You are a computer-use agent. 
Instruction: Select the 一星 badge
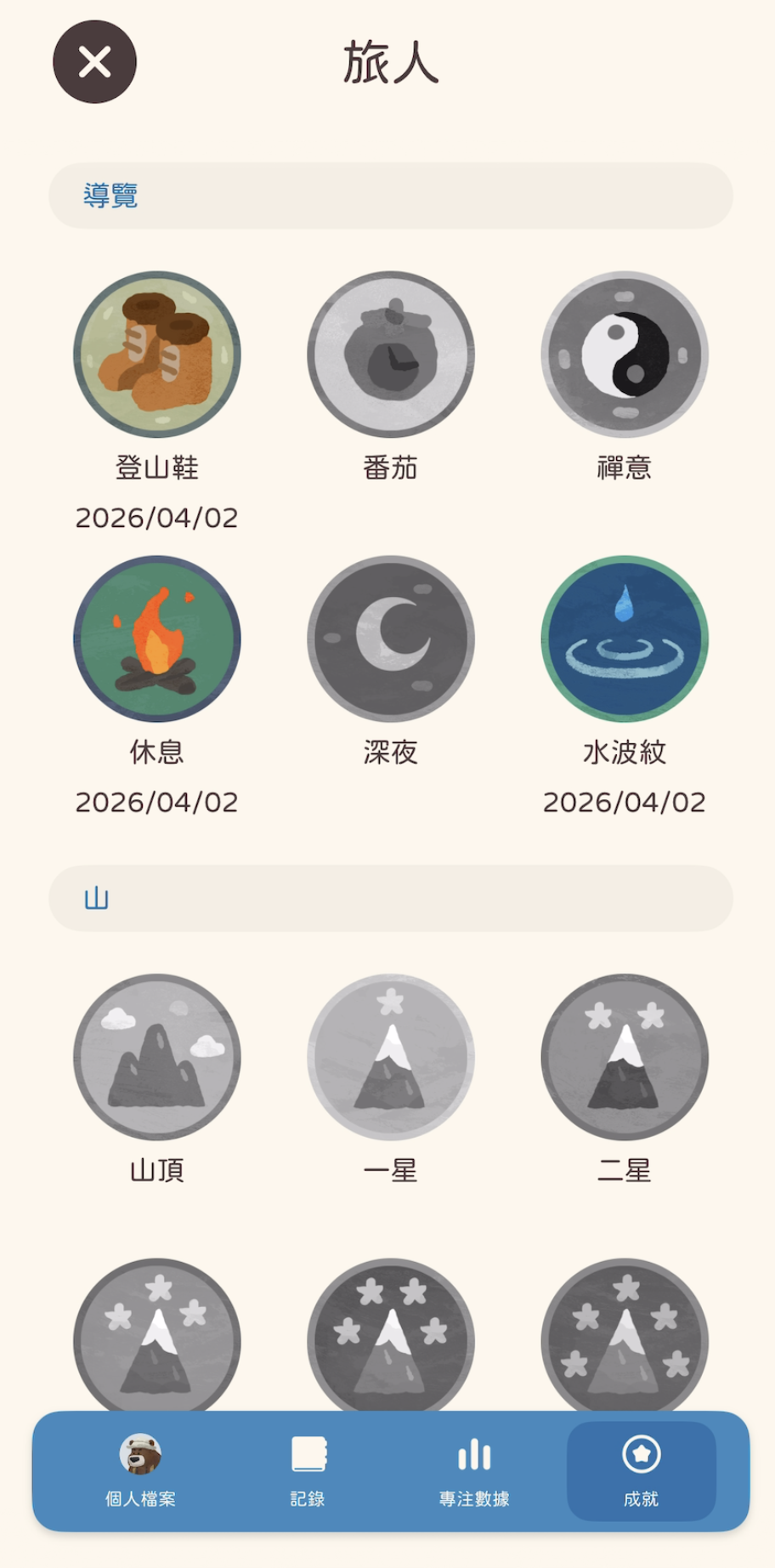391,1057
